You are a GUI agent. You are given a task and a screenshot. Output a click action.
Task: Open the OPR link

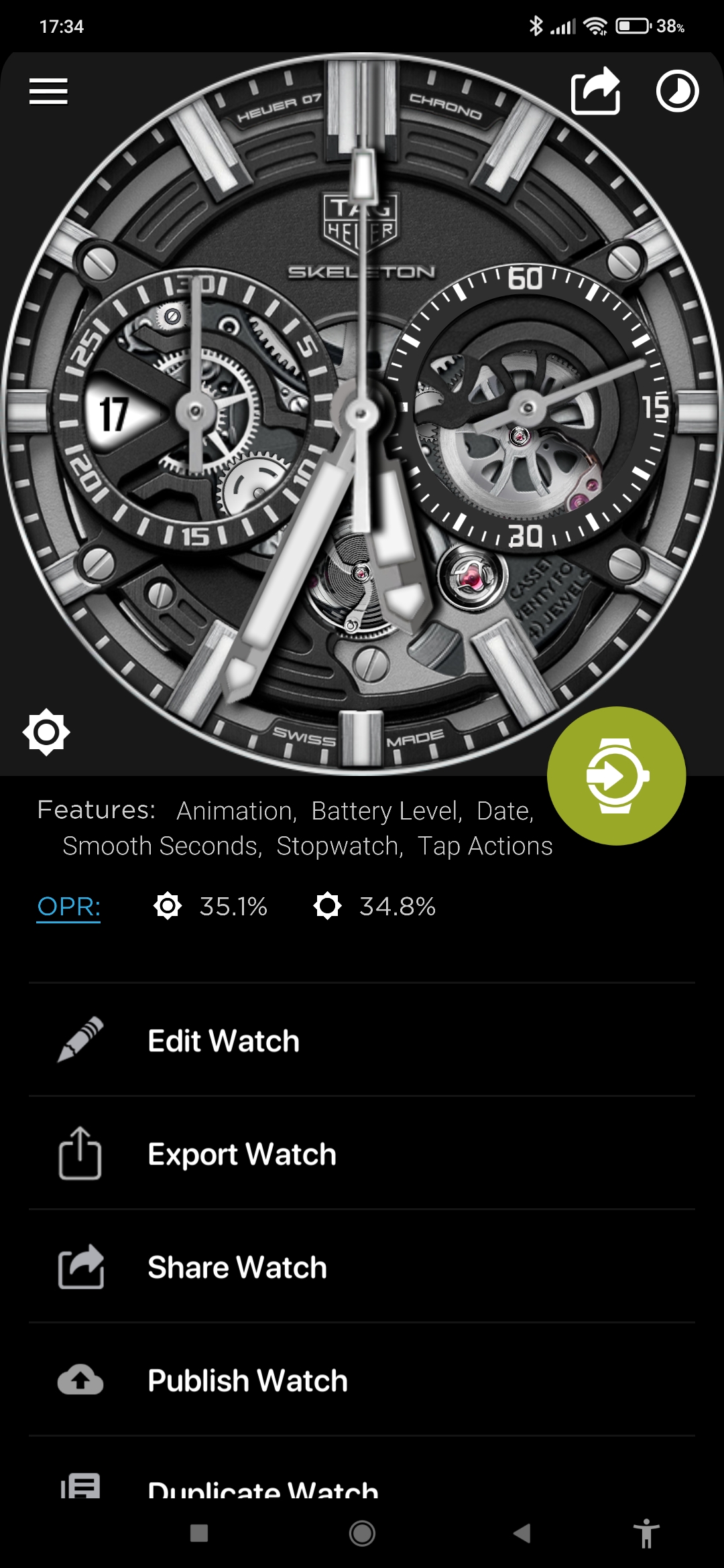tap(68, 907)
